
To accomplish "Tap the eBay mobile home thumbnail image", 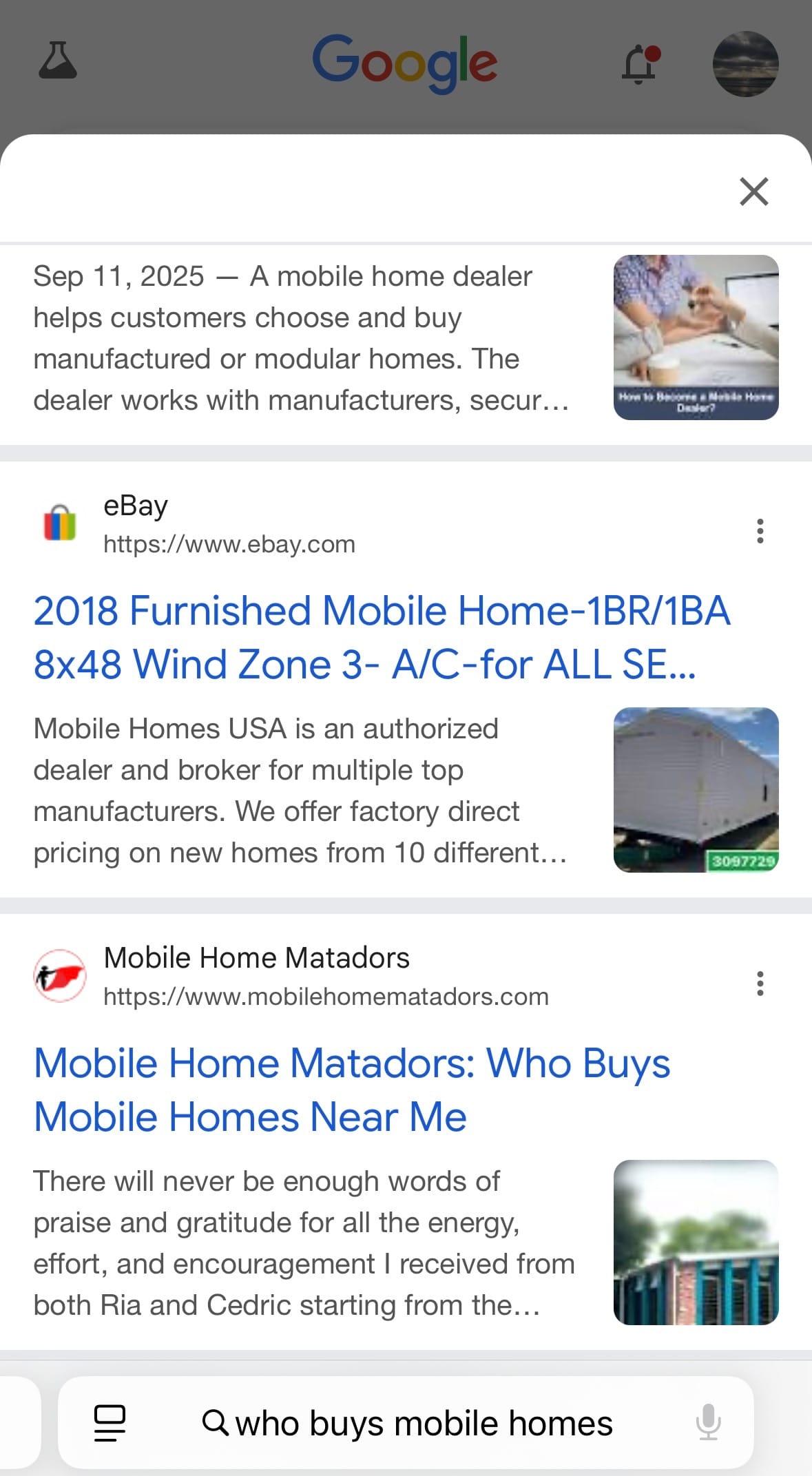I will [696, 790].
